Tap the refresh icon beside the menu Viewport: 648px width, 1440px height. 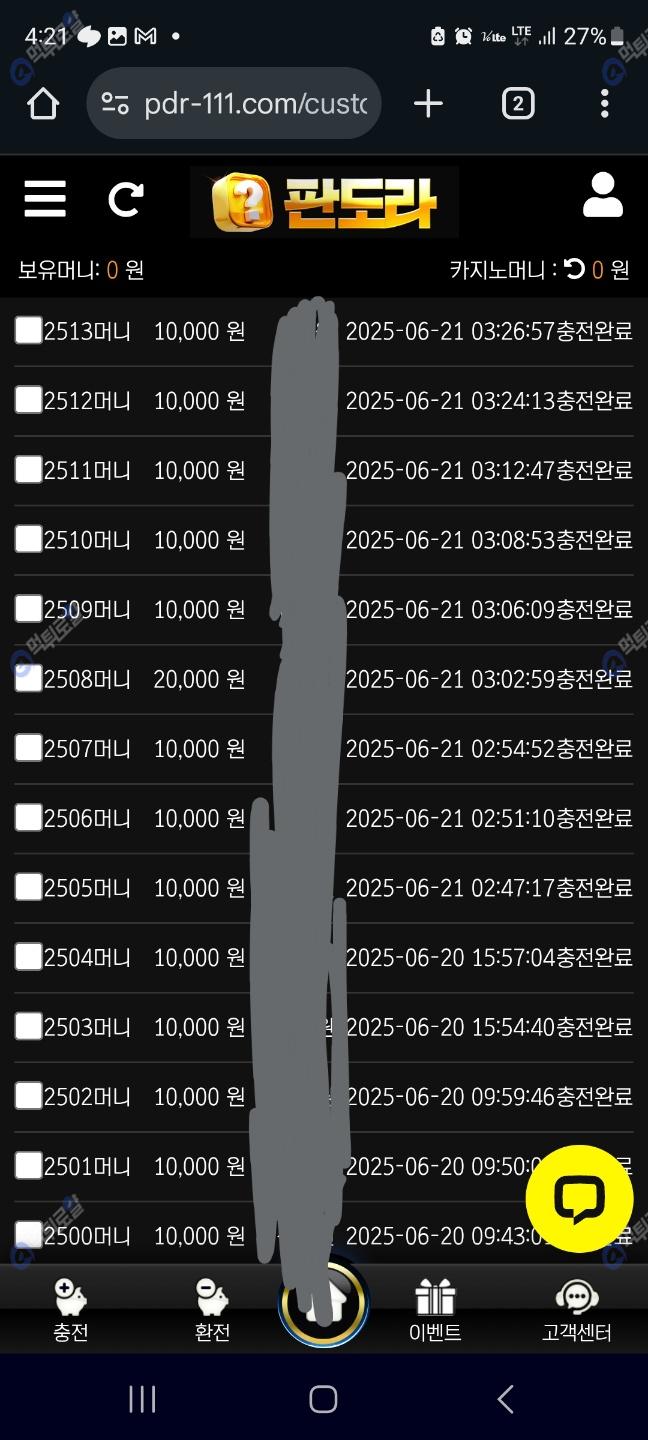126,199
